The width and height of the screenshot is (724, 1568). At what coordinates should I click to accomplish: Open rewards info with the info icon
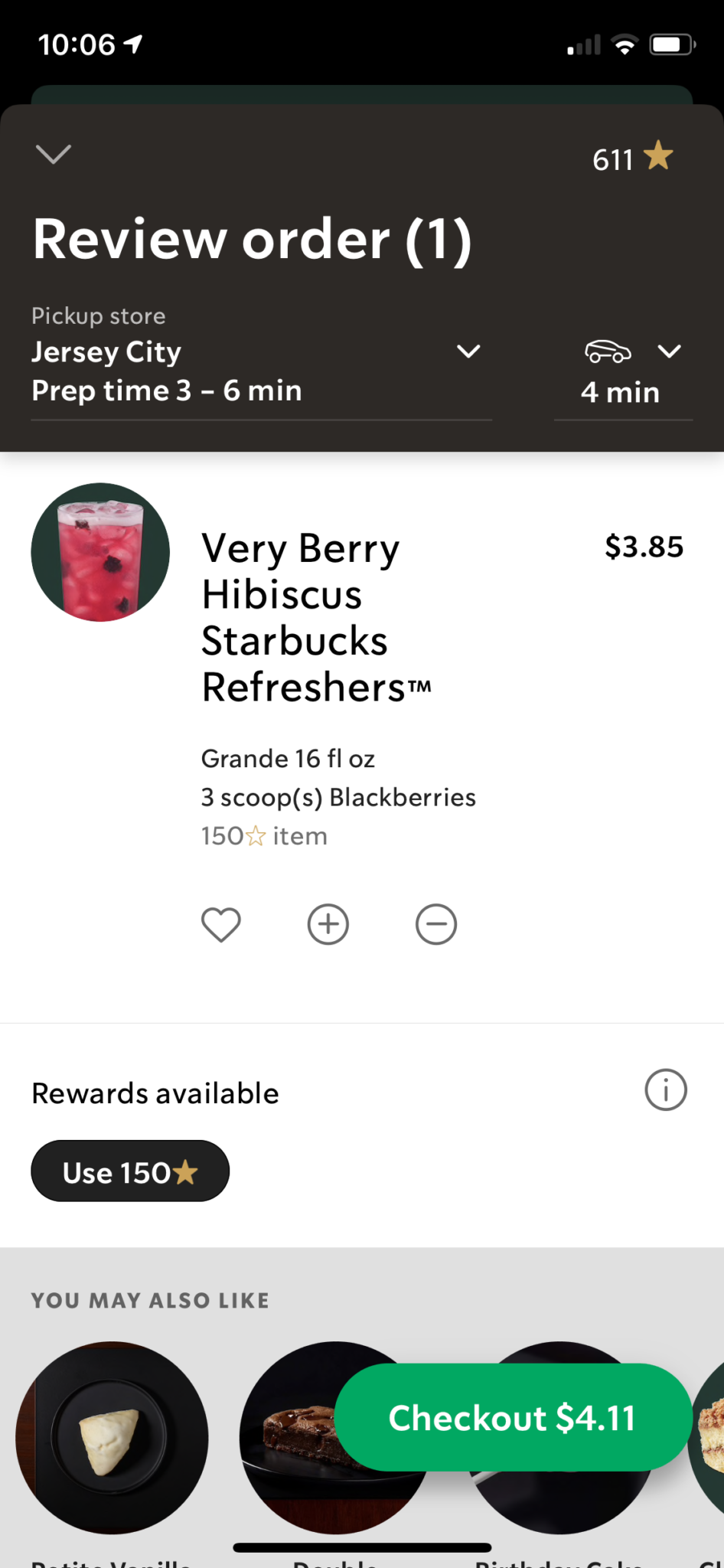click(x=666, y=1089)
